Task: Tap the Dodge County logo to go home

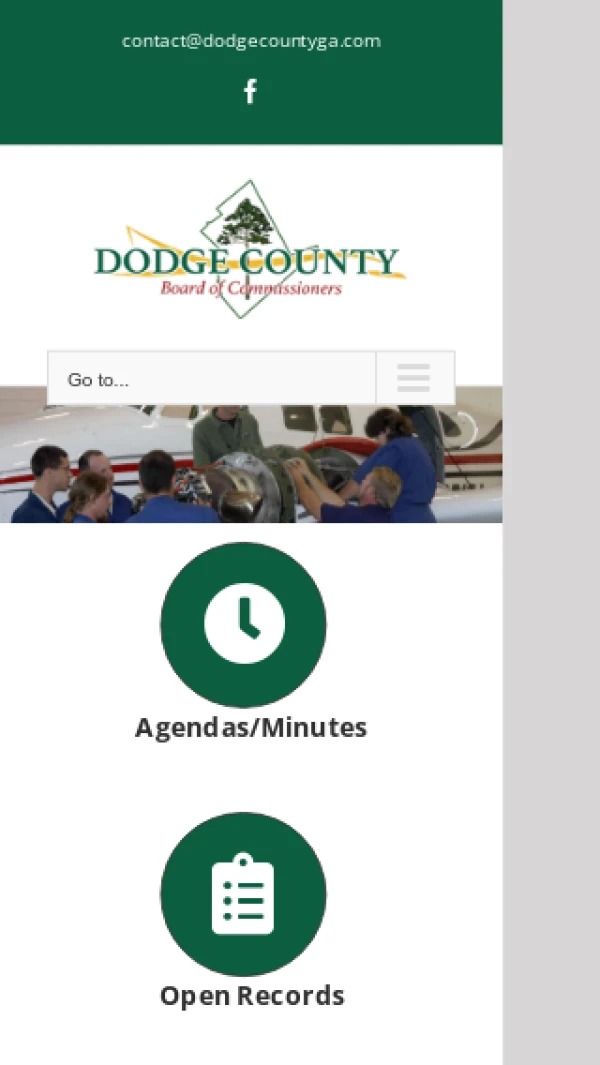Action: point(250,250)
